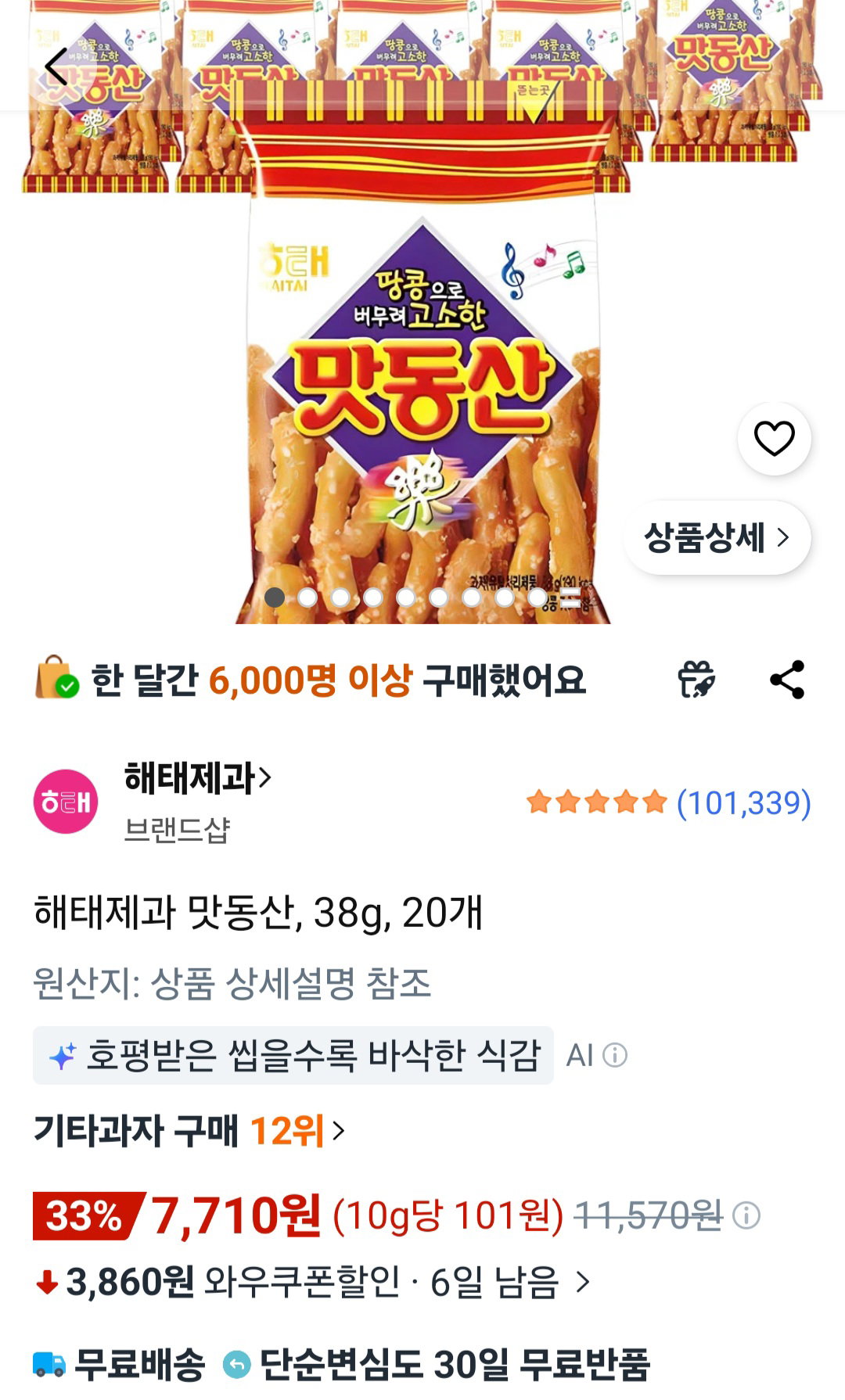This screenshot has width=845, height=1400.
Task: Open 기타과자 구매 12위 ranking
Action: (189, 1130)
